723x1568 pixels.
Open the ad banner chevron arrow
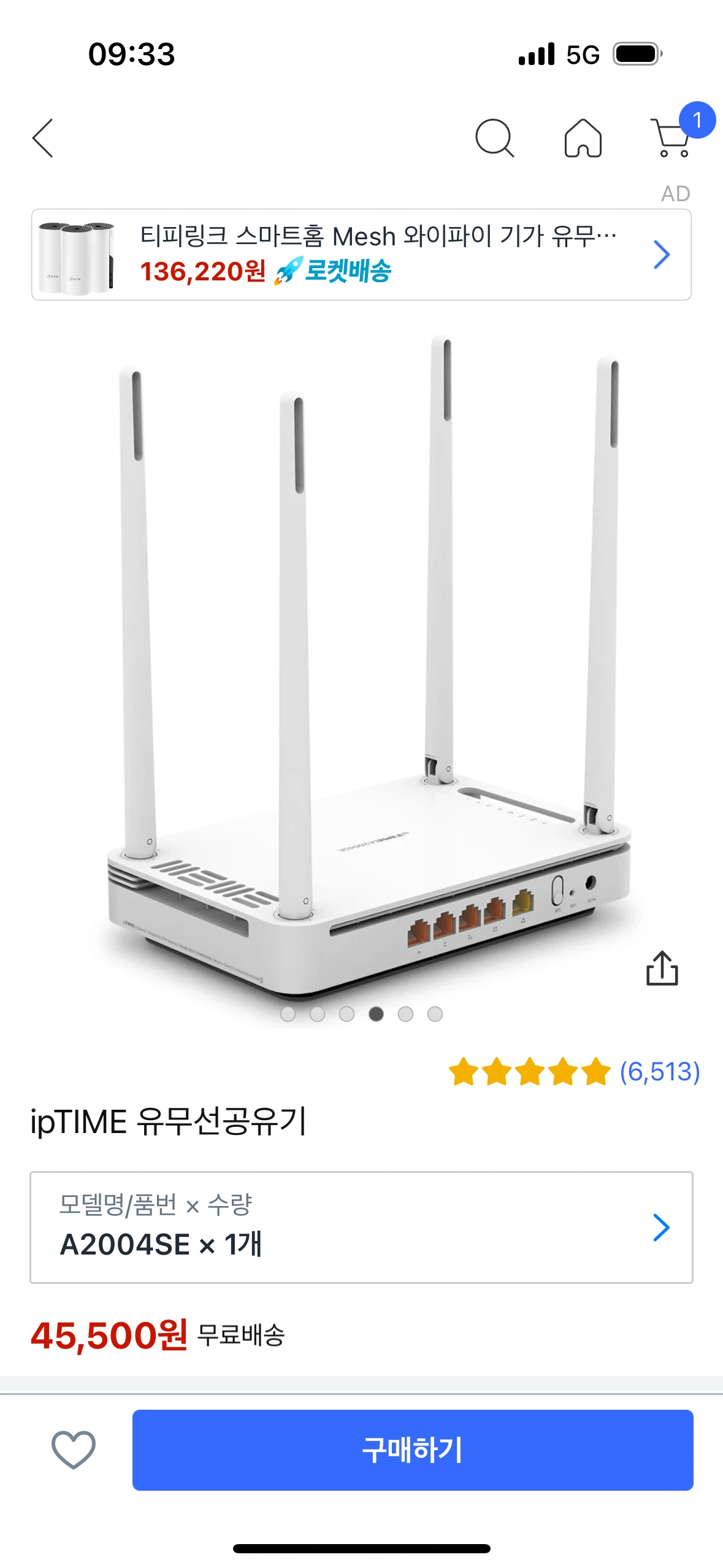coord(660,255)
